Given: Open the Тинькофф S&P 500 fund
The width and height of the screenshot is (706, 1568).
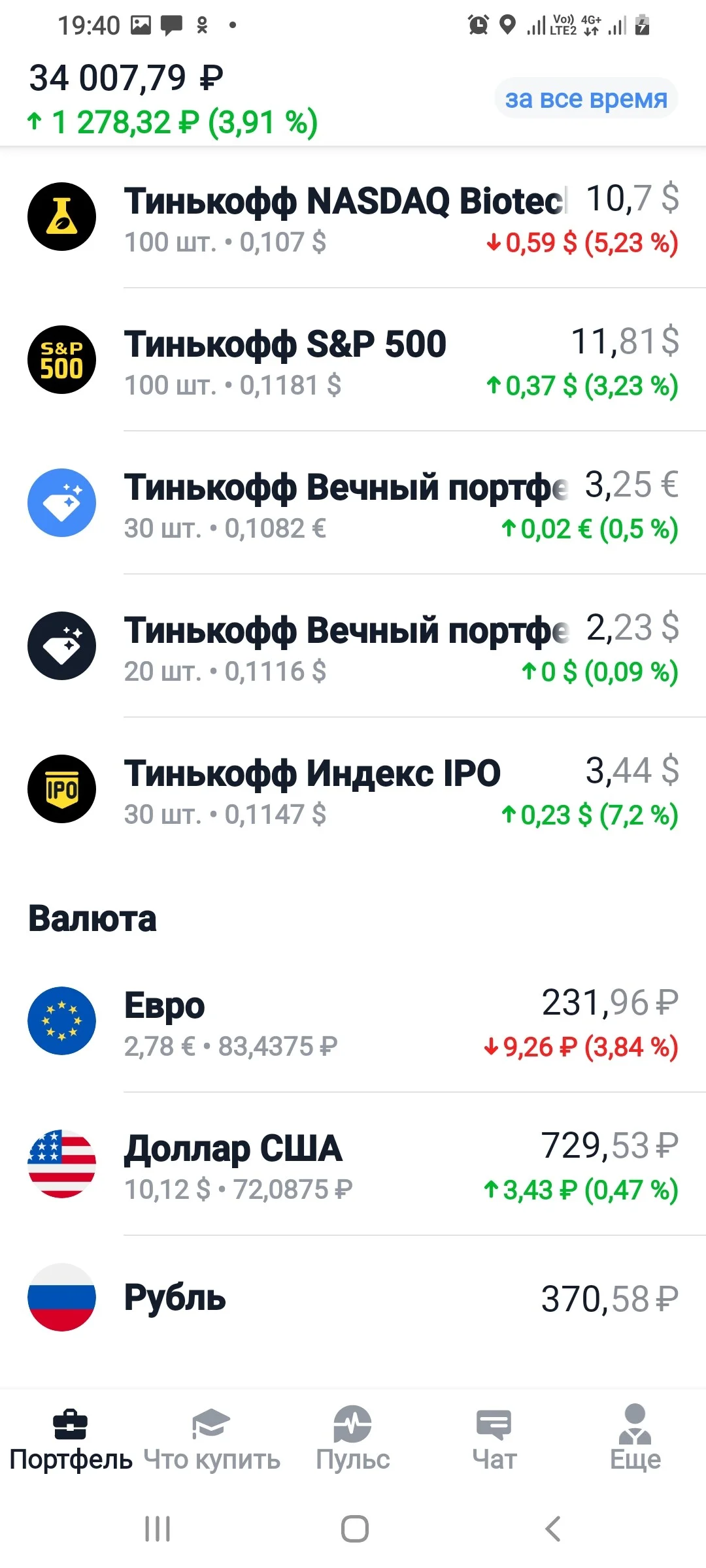Looking at the screenshot, I should click(x=353, y=360).
